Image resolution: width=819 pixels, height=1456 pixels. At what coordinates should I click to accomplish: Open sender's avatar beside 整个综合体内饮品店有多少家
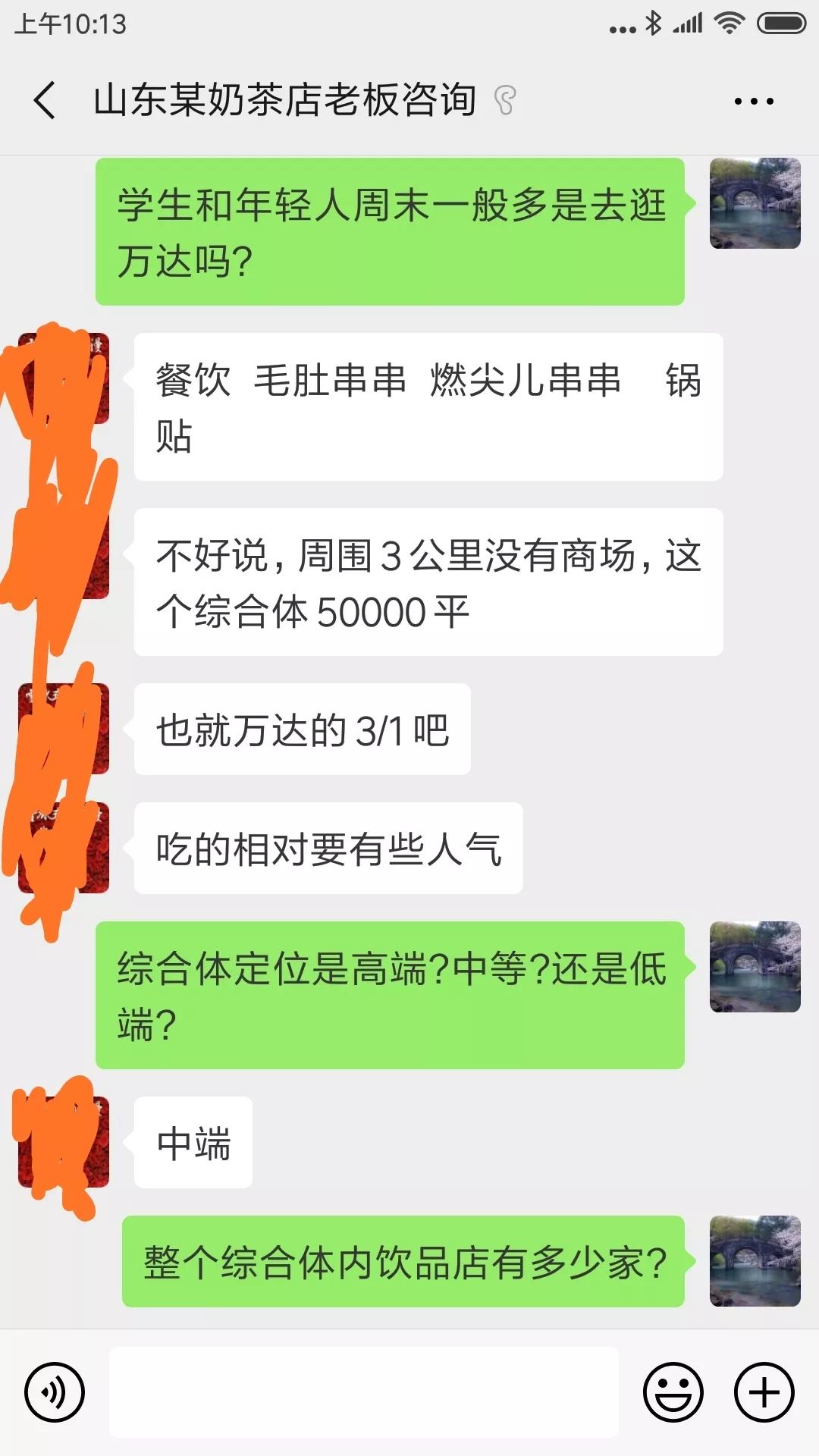[x=755, y=1261]
